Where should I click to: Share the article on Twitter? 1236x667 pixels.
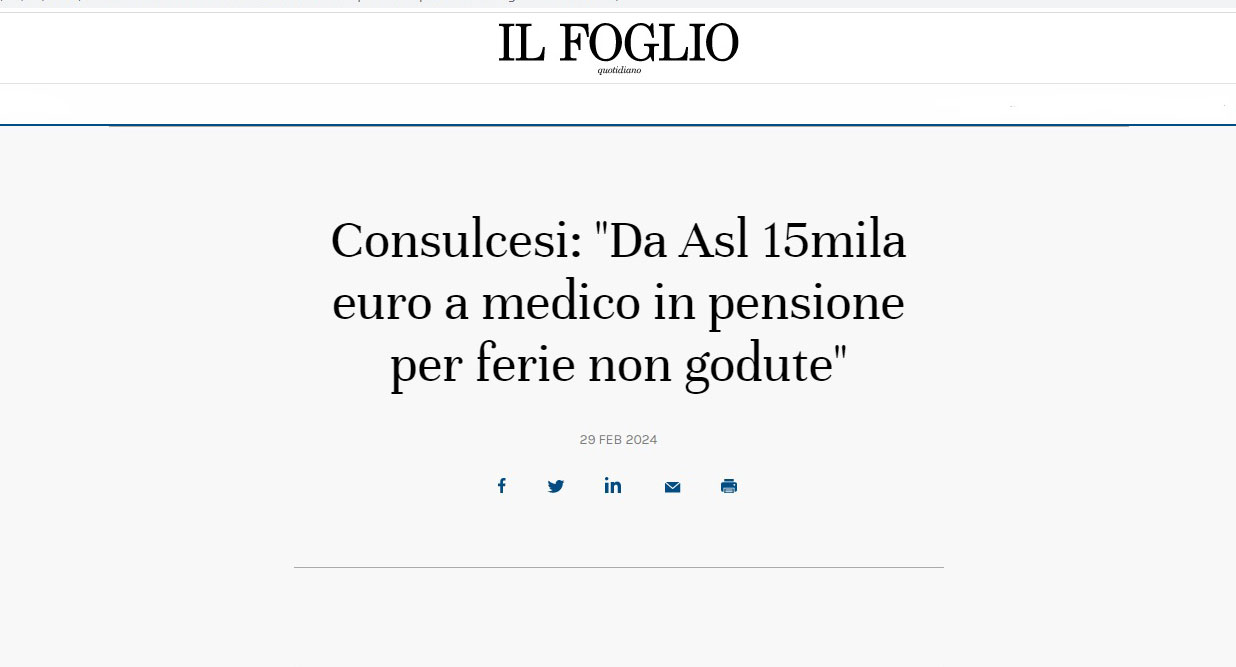(x=556, y=486)
